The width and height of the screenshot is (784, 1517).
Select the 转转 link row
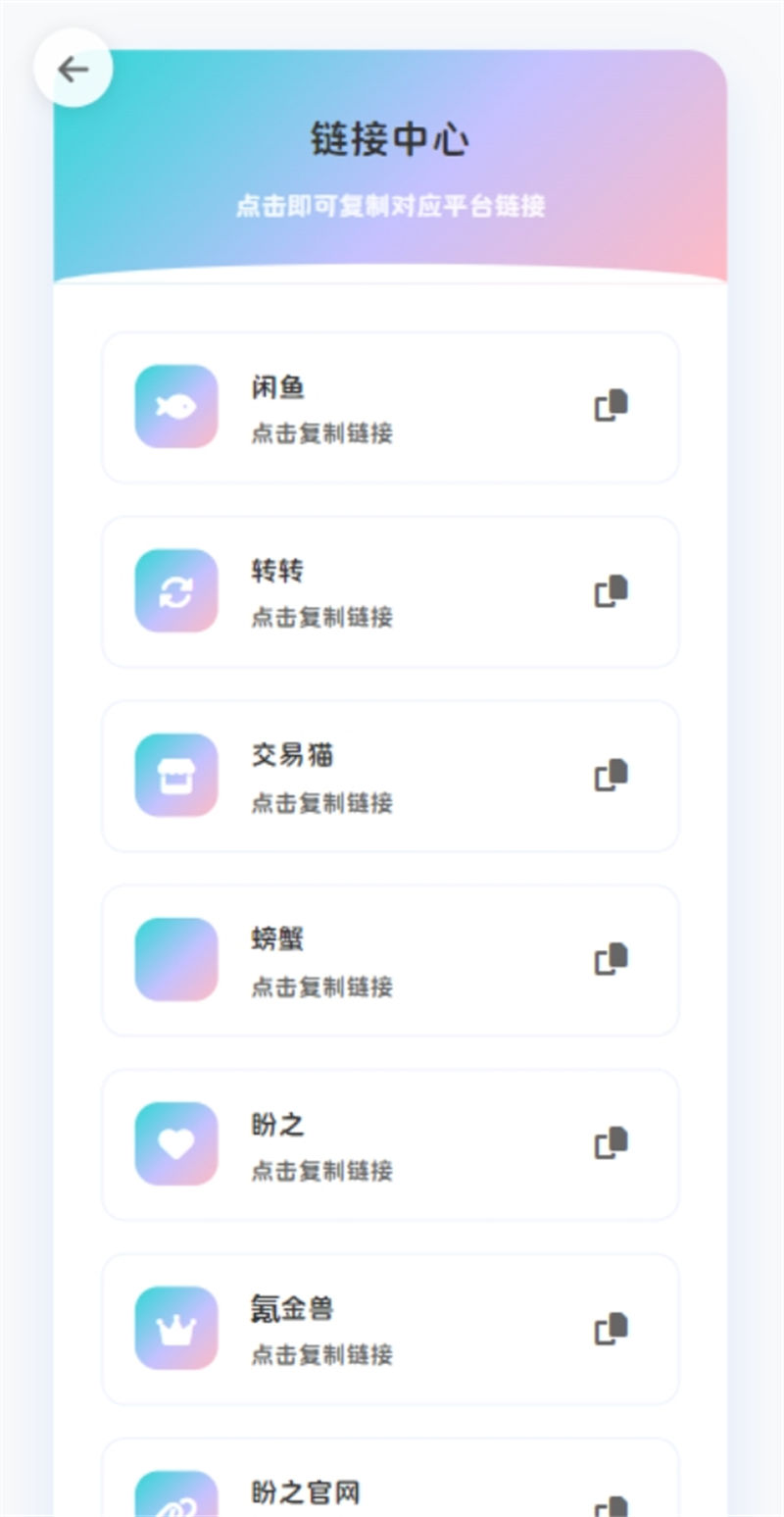click(x=390, y=591)
